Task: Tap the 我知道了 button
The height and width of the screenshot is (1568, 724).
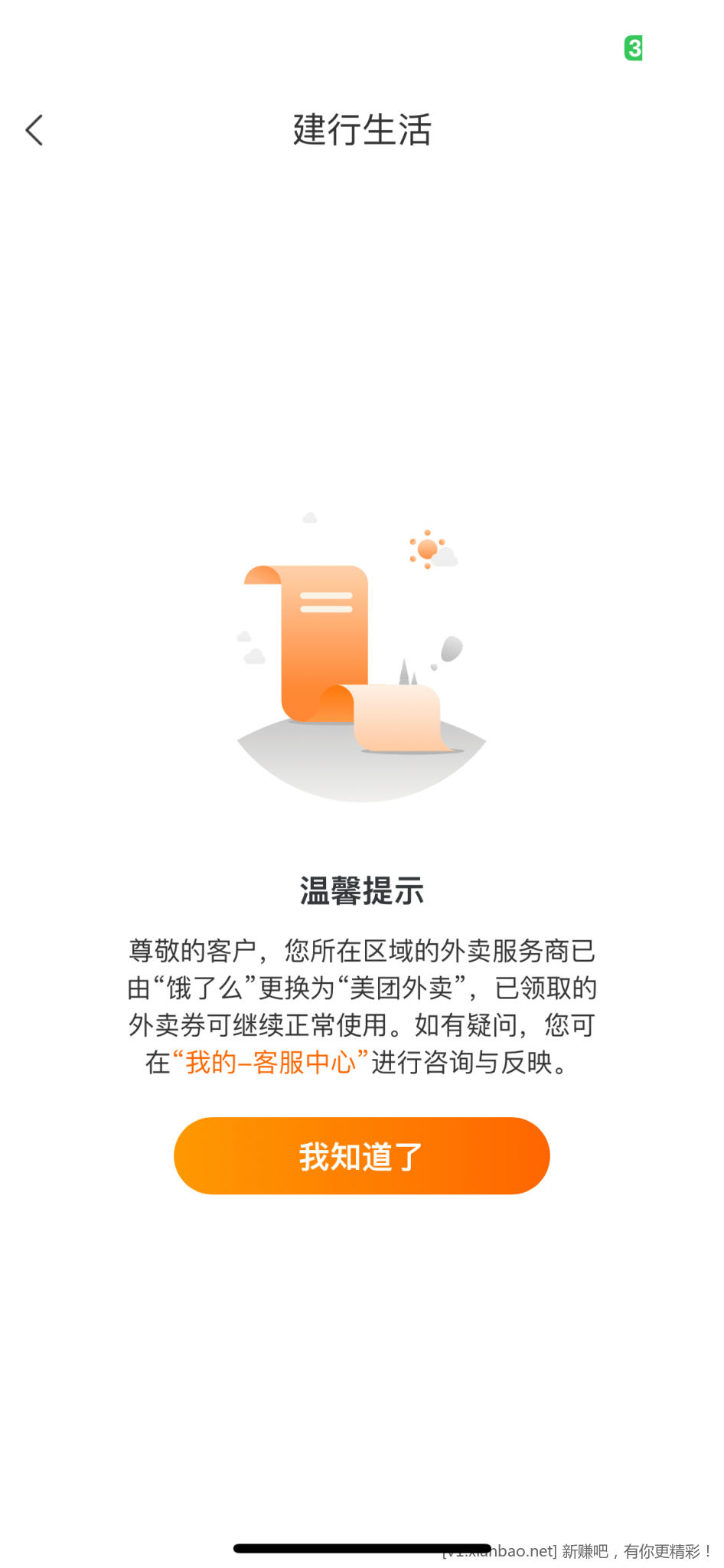Action: (361, 1155)
